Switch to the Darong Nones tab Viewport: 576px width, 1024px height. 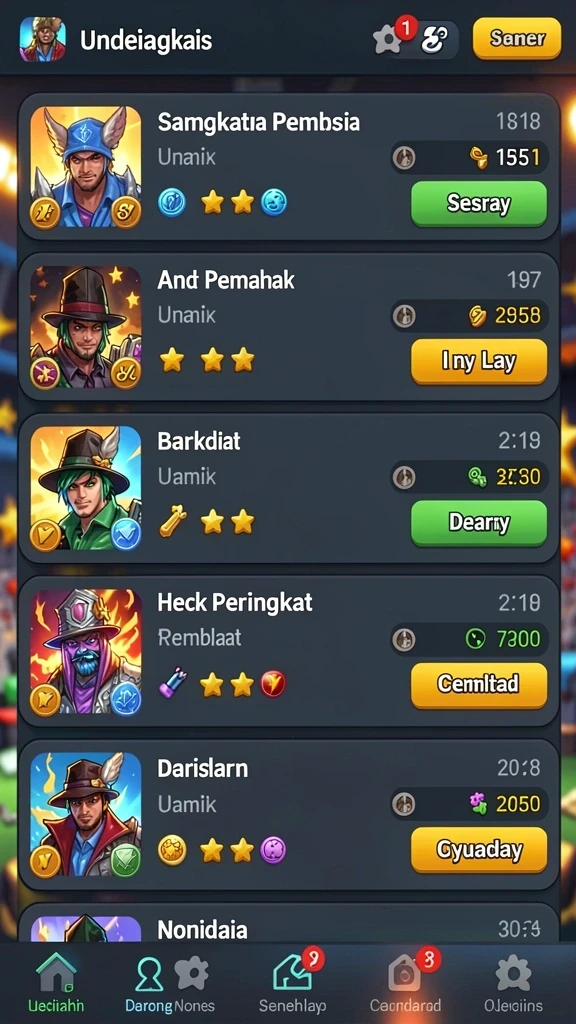pos(170,983)
